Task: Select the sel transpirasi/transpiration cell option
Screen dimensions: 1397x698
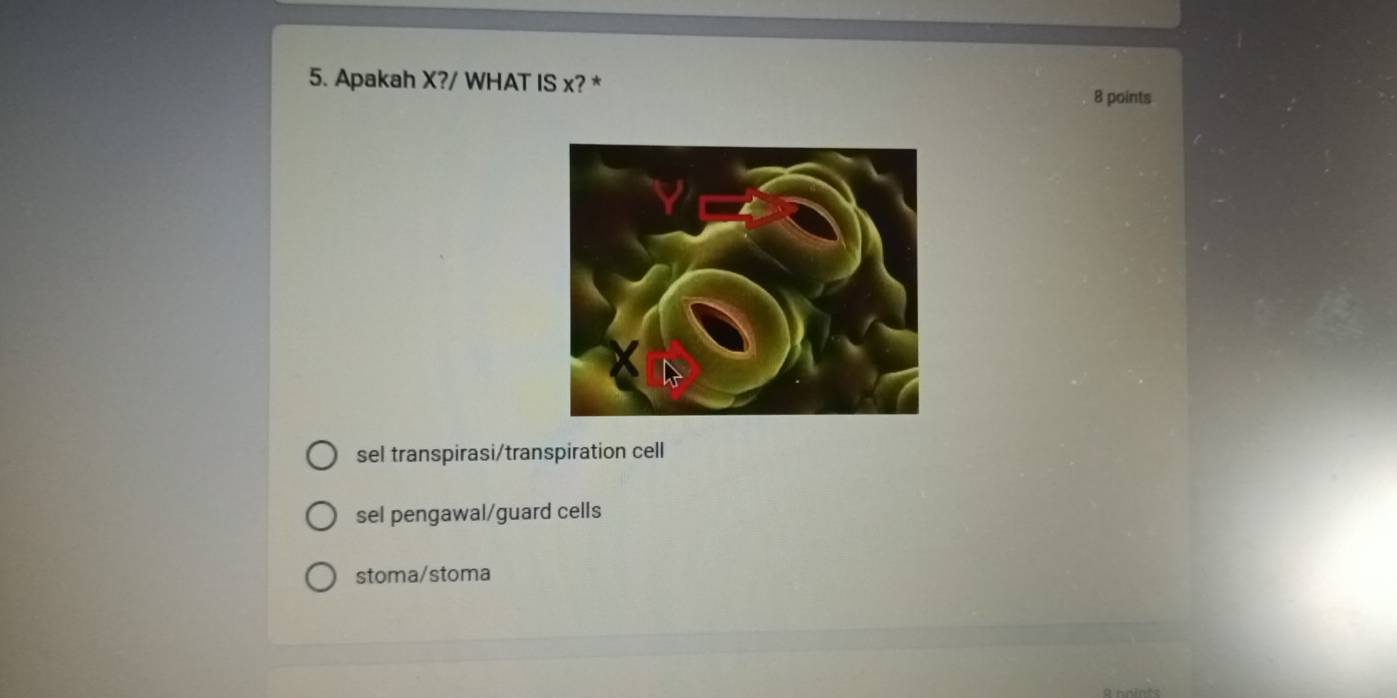Action: [x=321, y=455]
